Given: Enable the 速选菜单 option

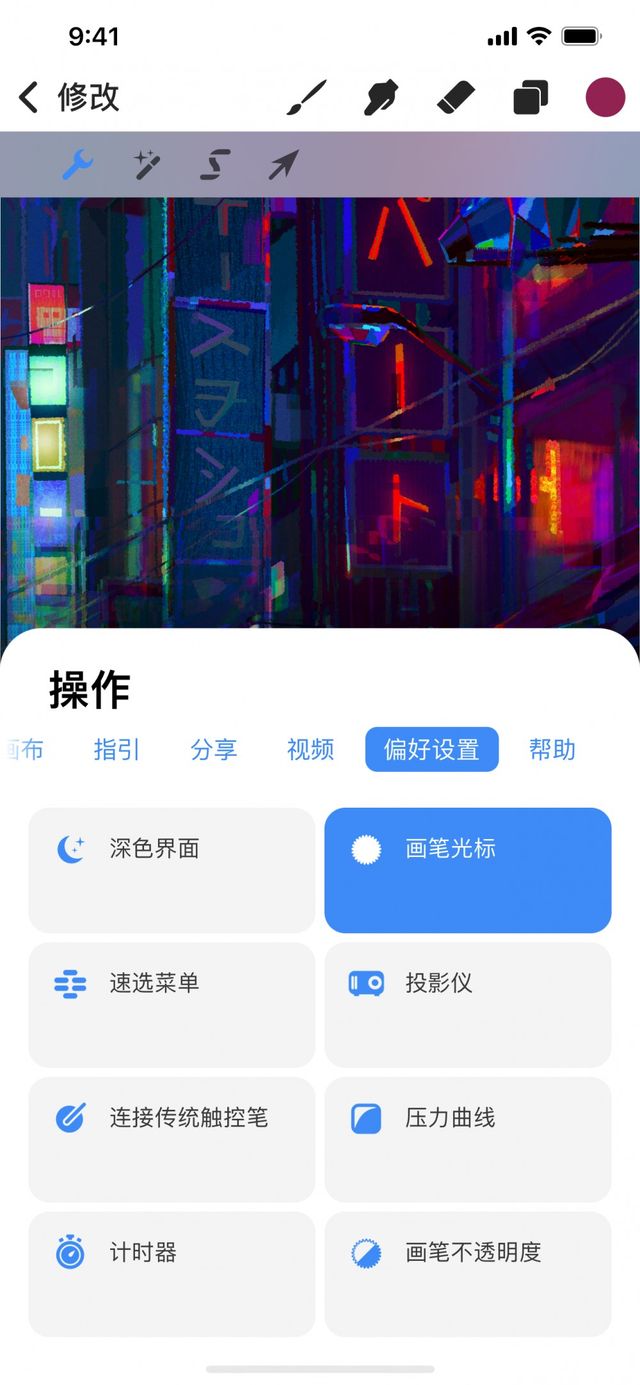Looking at the screenshot, I should click(x=172, y=1004).
